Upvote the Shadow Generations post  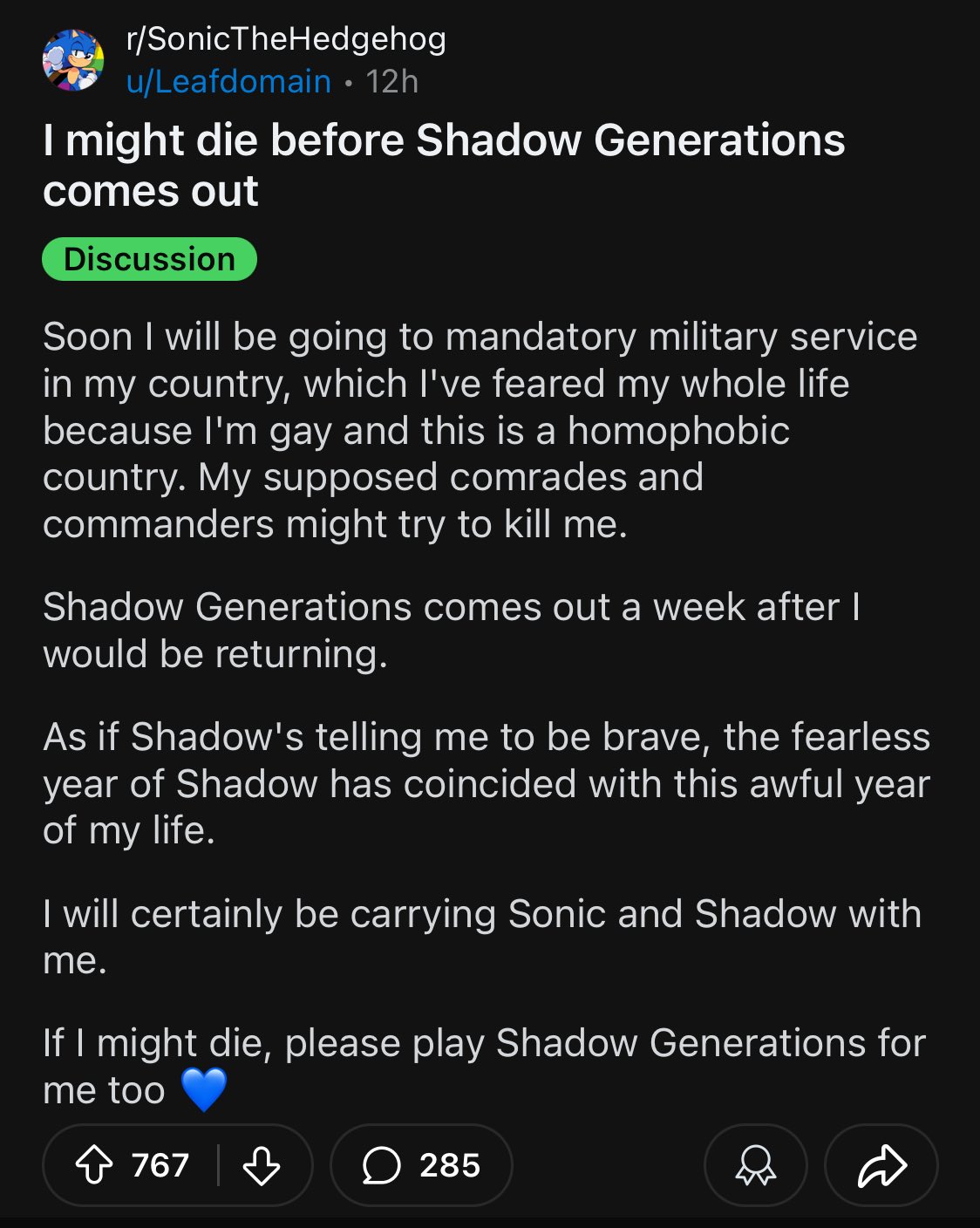pos(94,1165)
